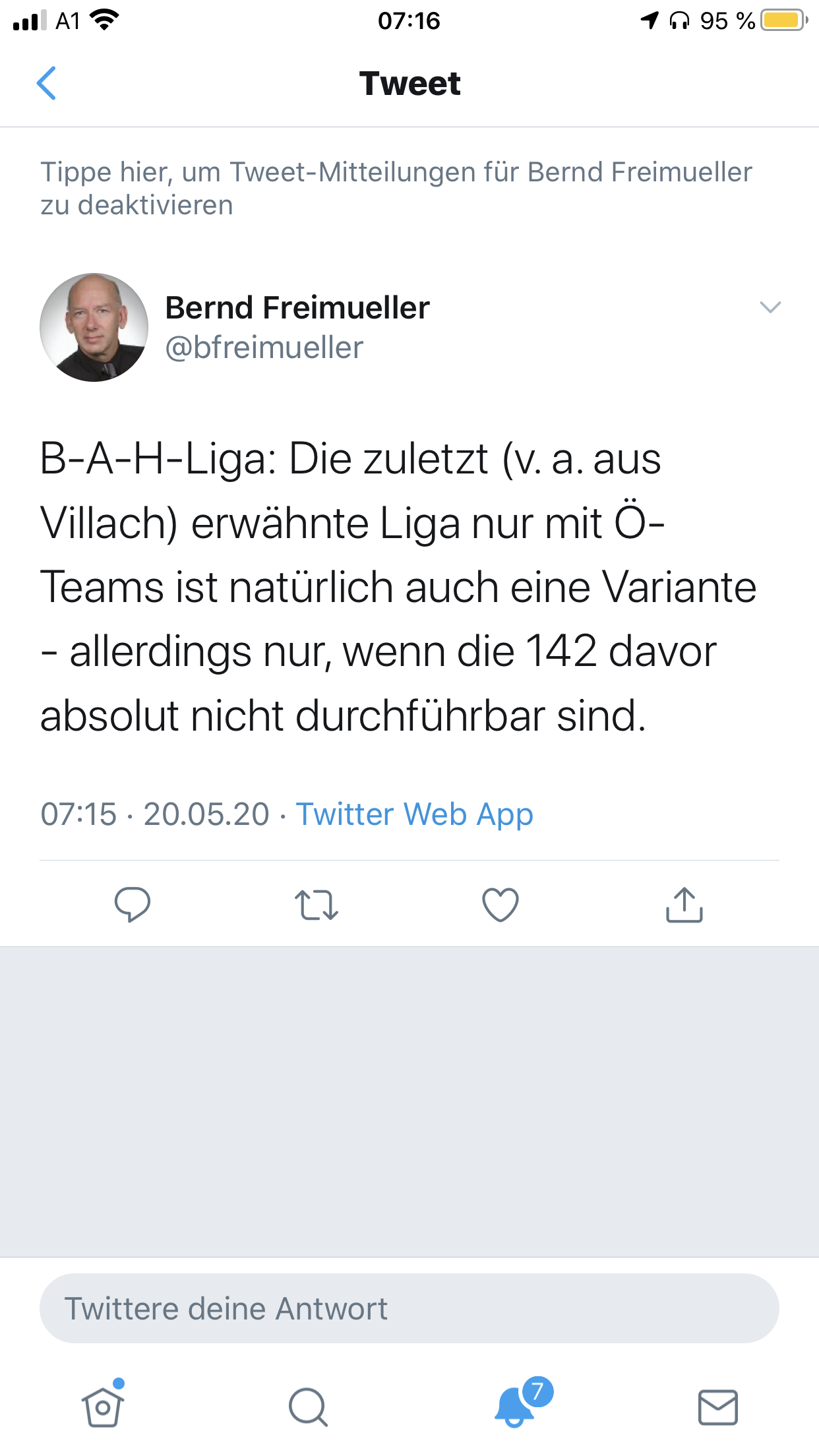Viewport: 819px width, 1456px height.
Task: Expand the tweet options chevron
Action: click(770, 307)
